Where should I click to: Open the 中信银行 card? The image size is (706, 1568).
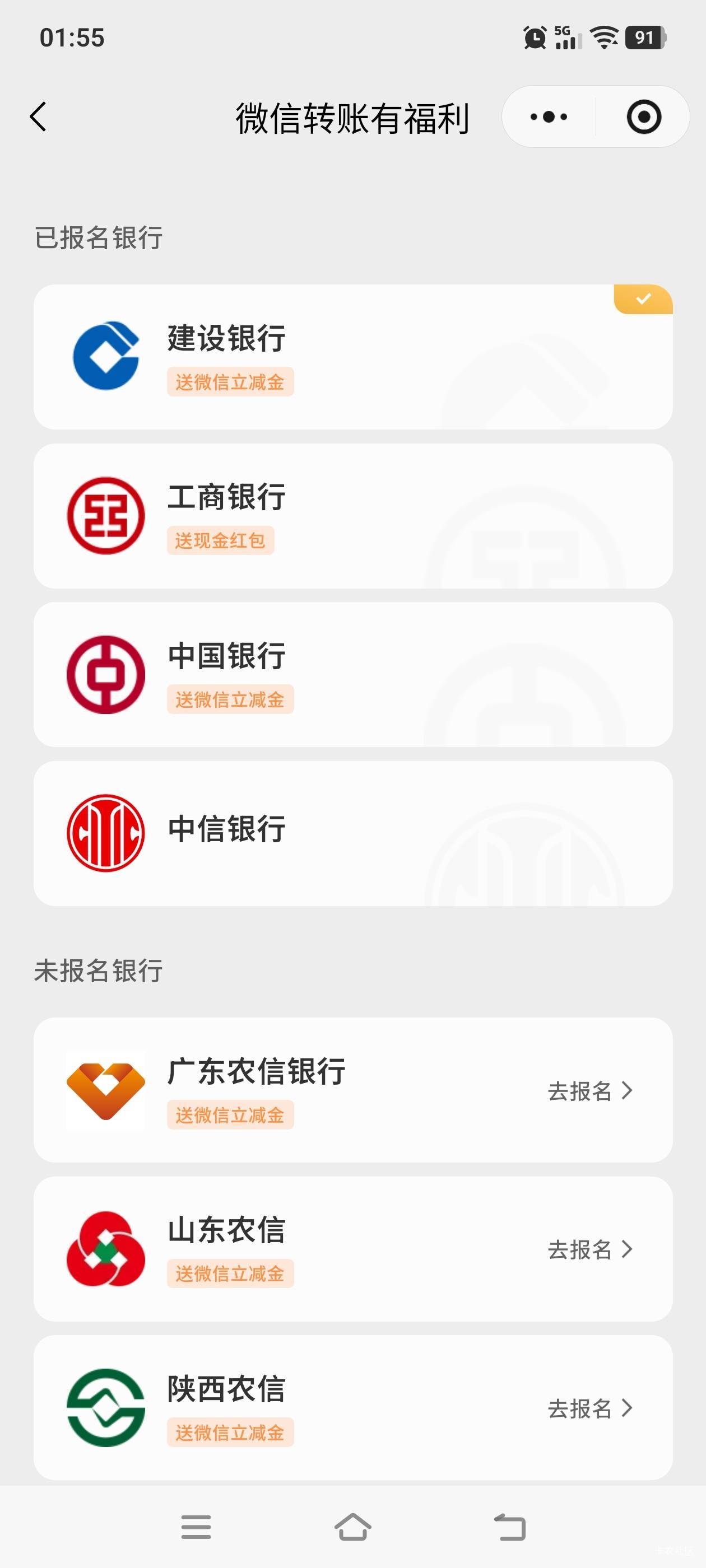[x=354, y=833]
